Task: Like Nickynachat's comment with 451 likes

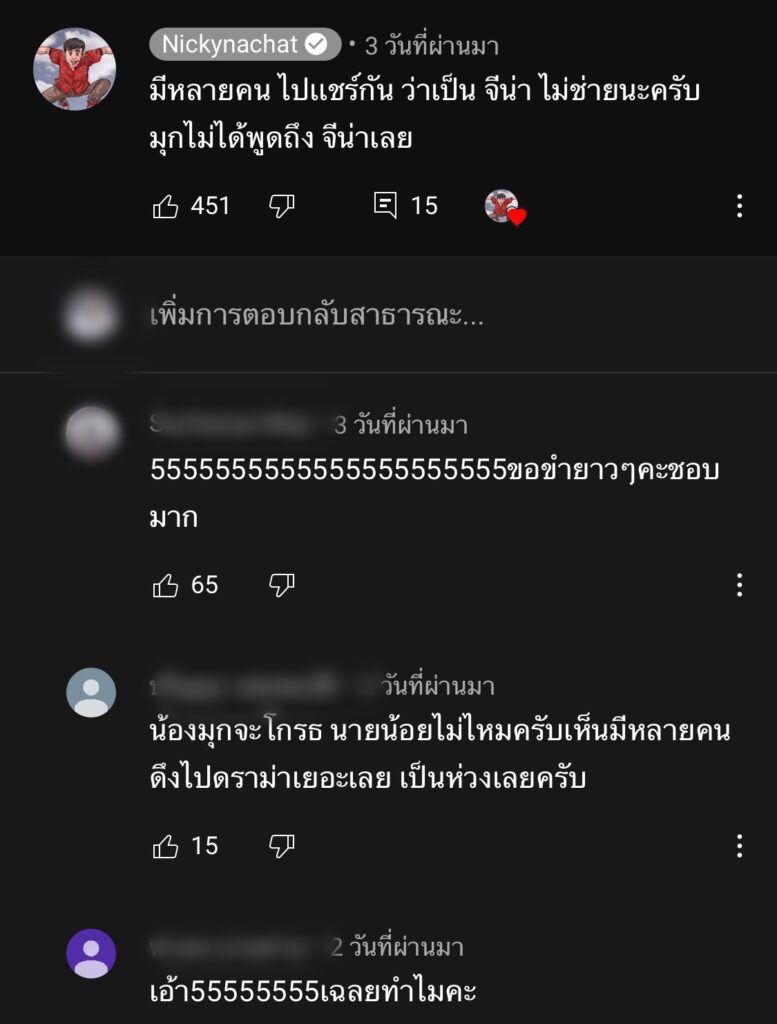Action: coord(166,207)
